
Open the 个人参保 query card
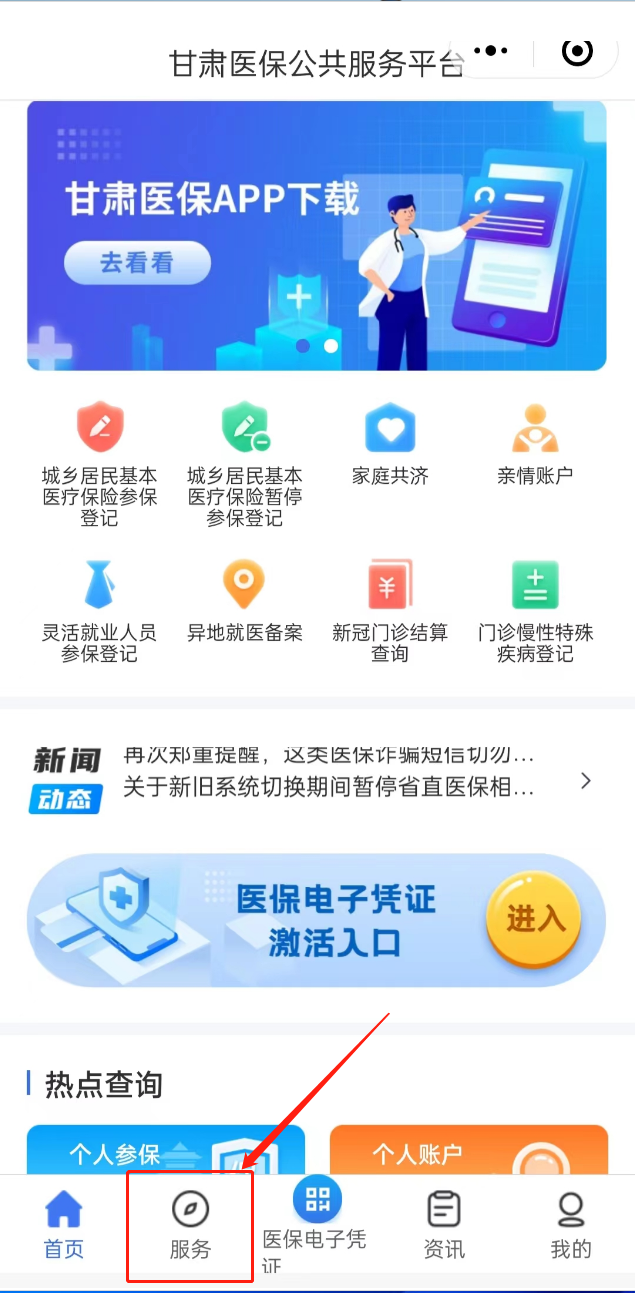pyautogui.click(x=166, y=1149)
